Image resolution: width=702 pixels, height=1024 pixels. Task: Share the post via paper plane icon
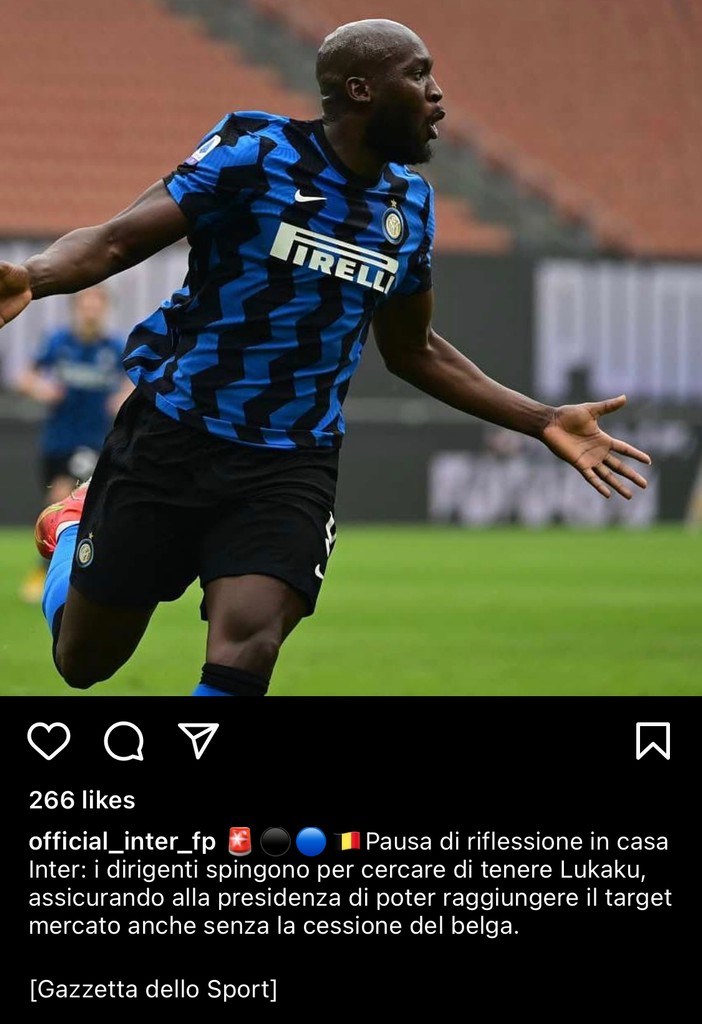[x=198, y=740]
